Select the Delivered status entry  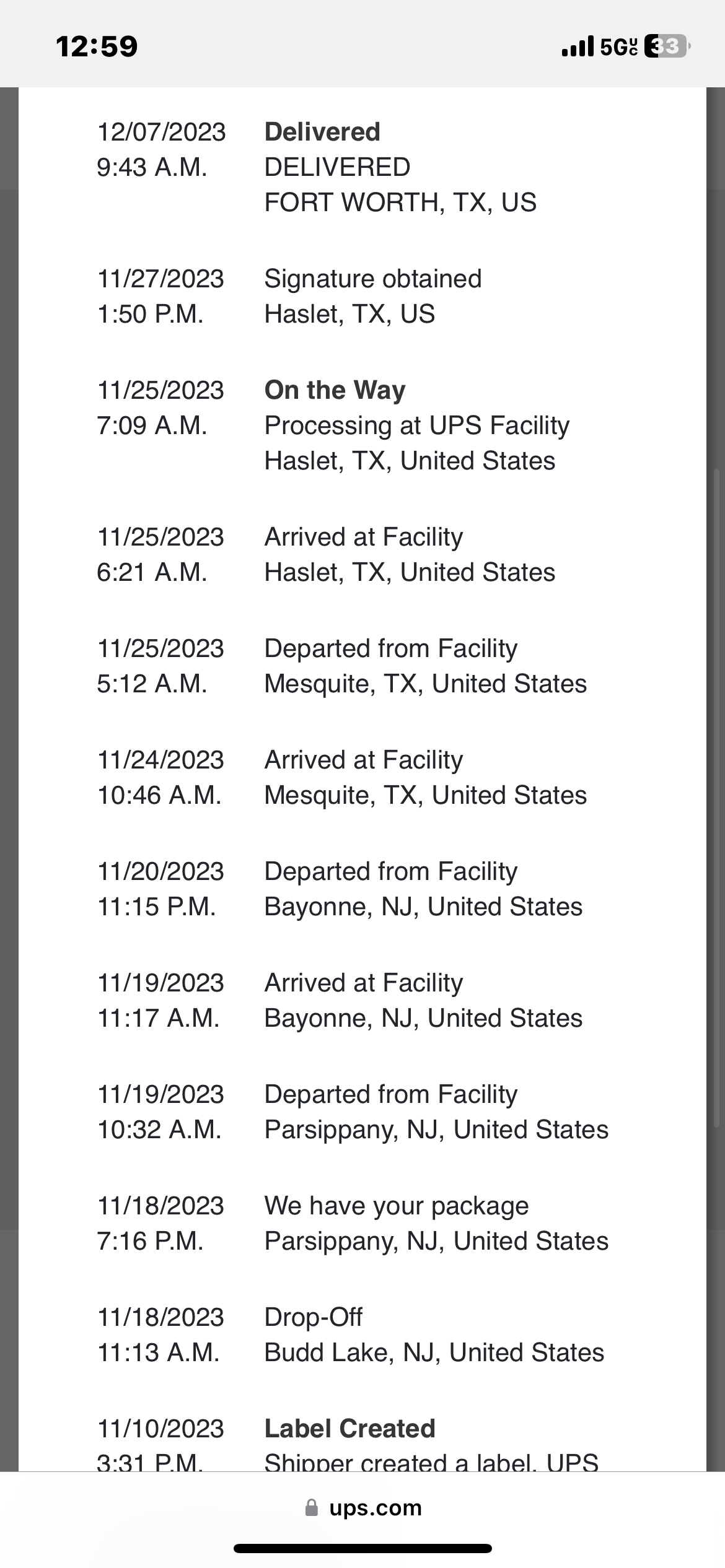[322, 131]
